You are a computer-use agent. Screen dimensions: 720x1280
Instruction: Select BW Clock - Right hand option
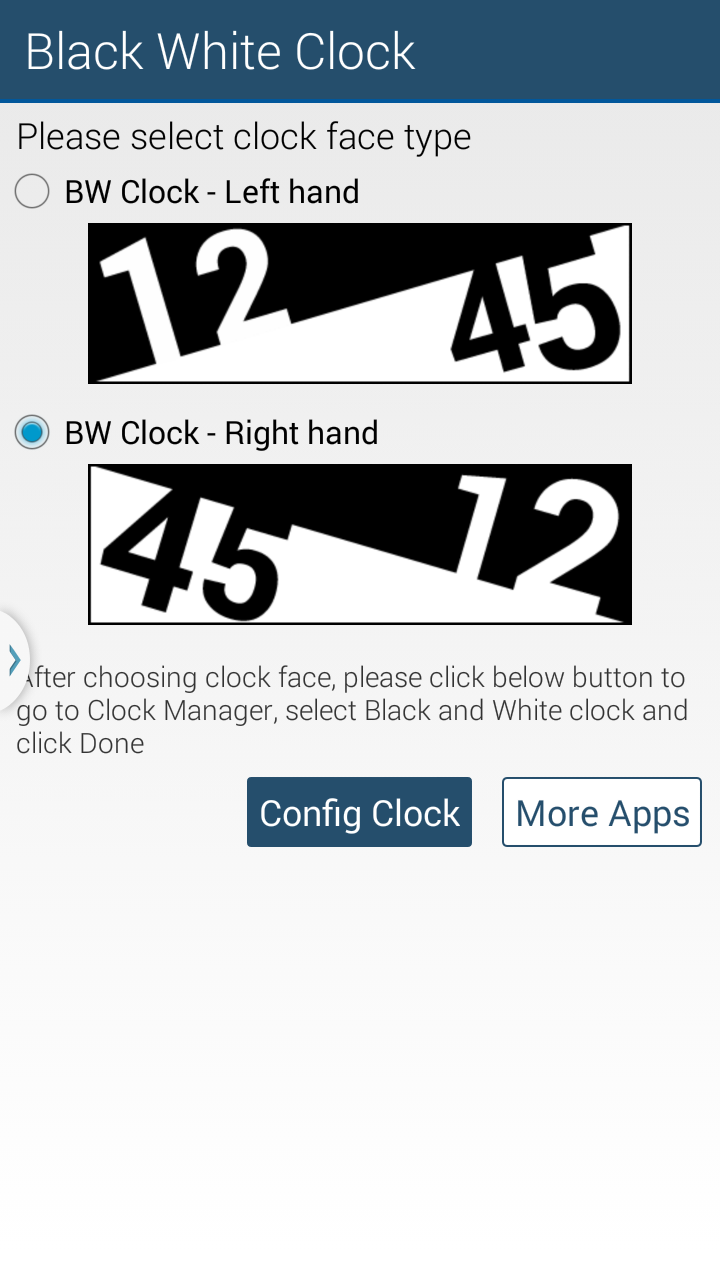(33, 432)
